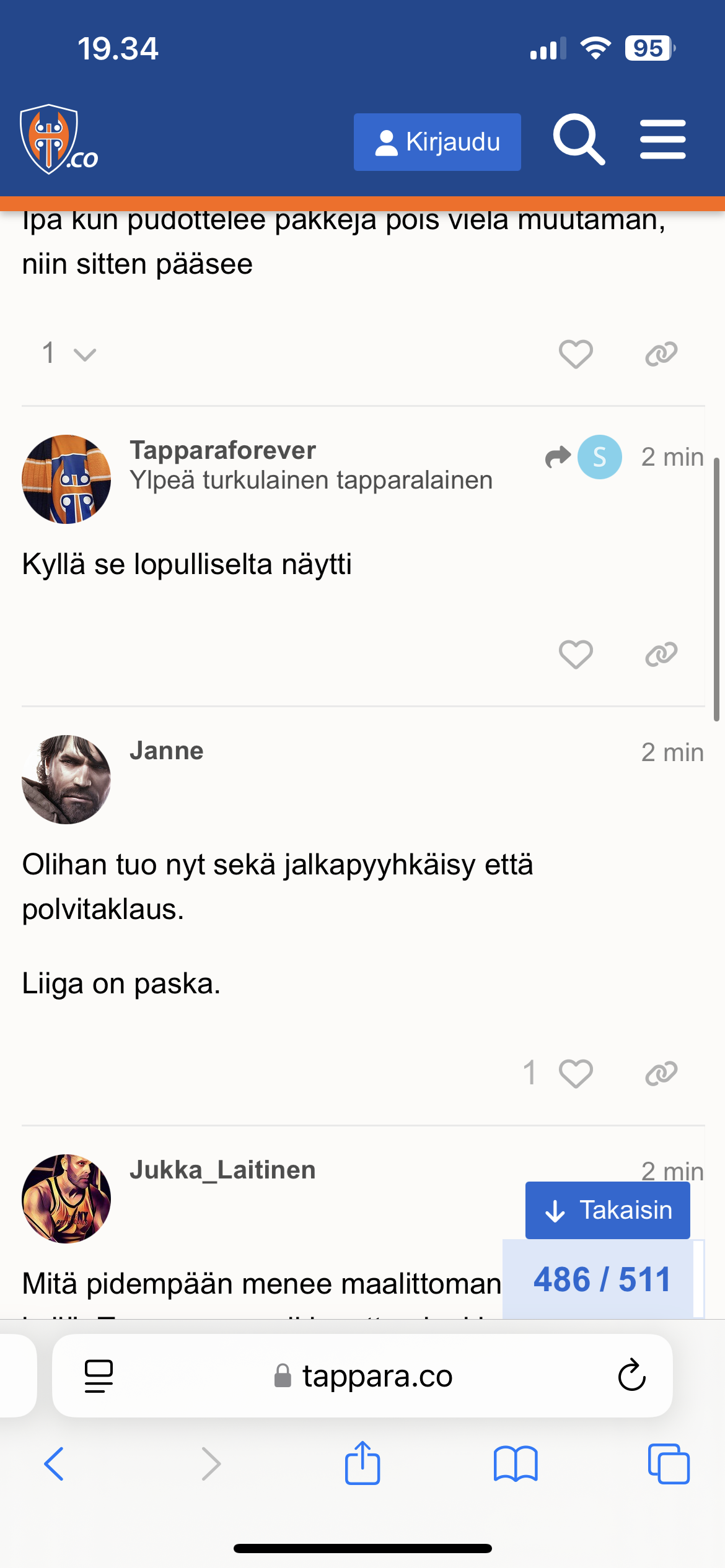The height and width of the screenshot is (1568, 725).
Task: Open the forum search
Action: (578, 140)
